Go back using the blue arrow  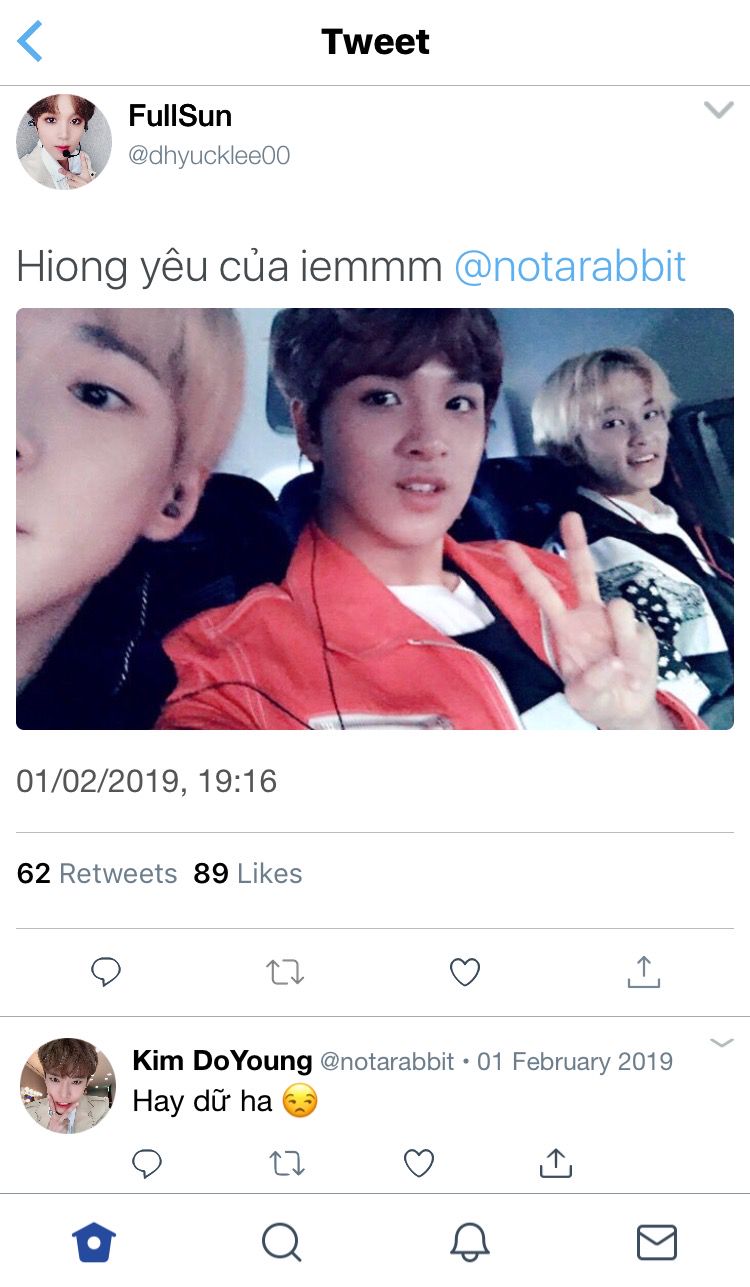coord(31,42)
